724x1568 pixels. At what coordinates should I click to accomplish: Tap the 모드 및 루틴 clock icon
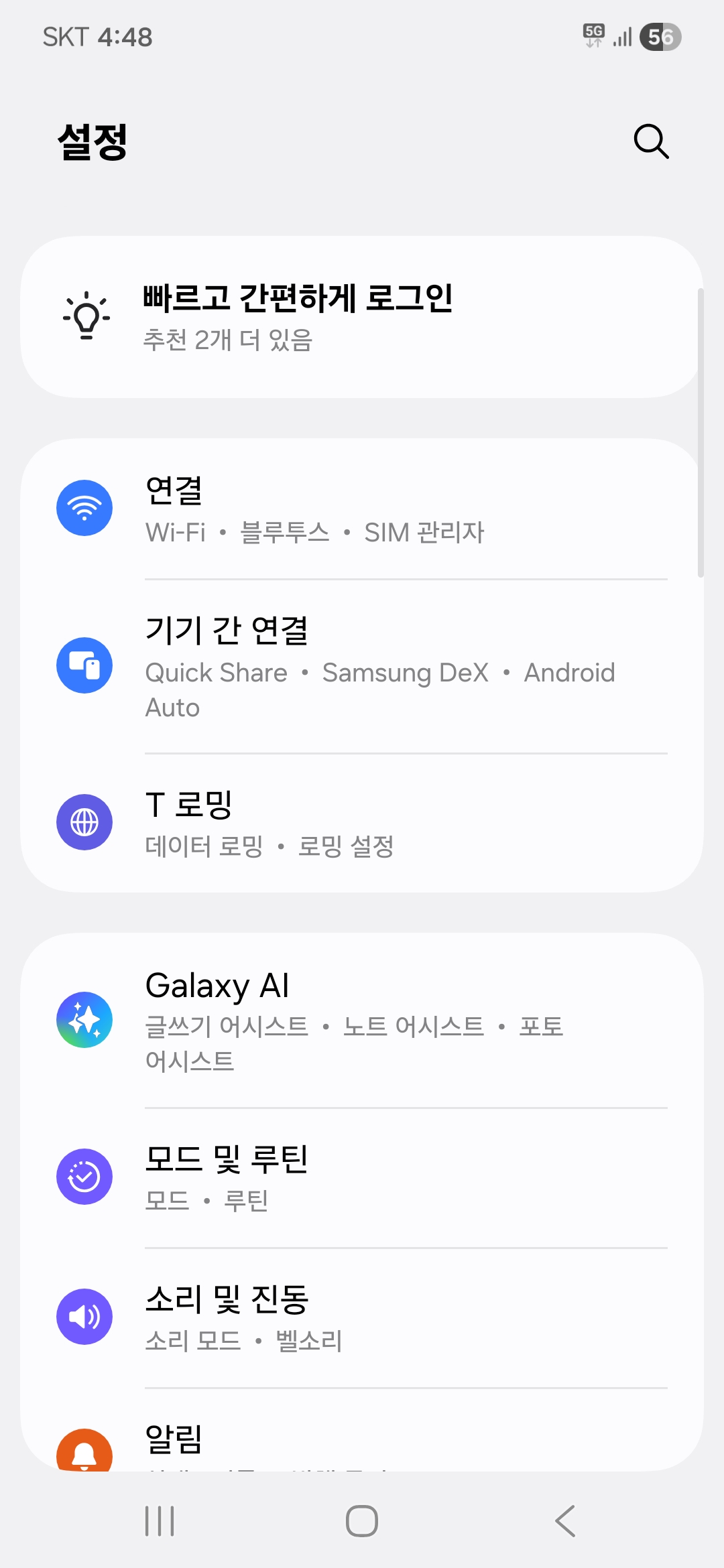(x=84, y=1177)
